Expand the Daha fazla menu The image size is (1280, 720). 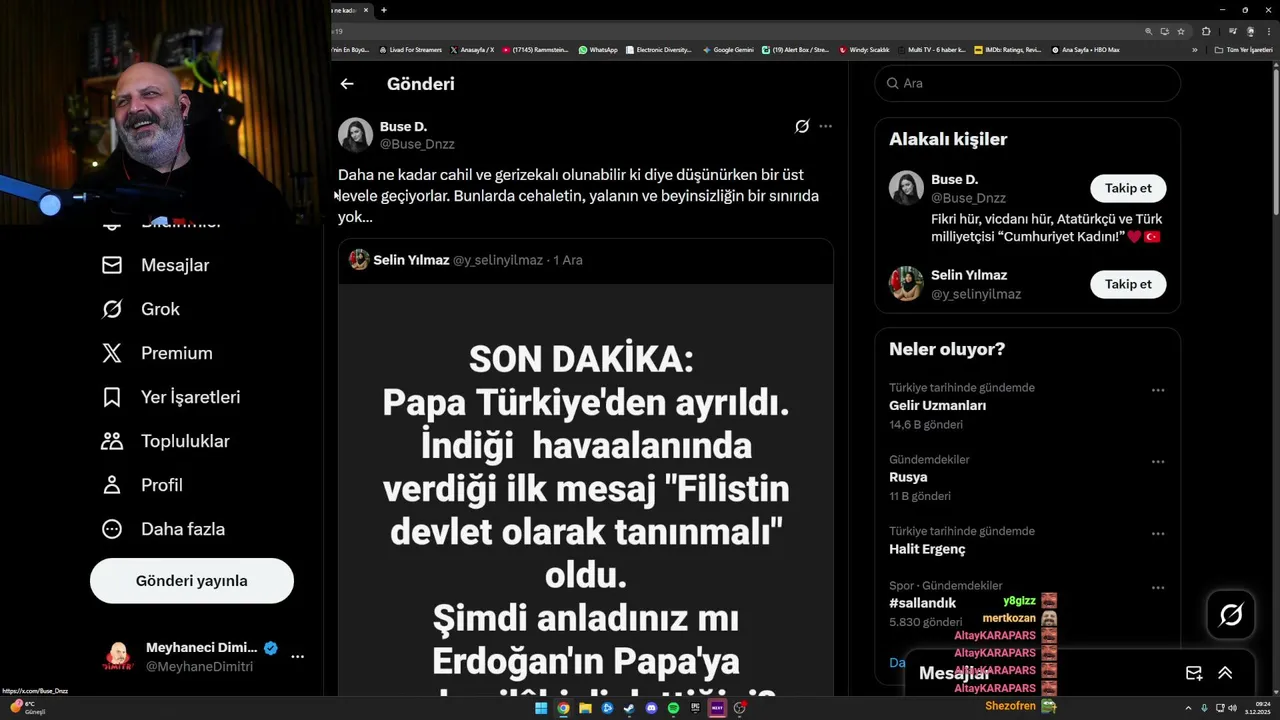pos(182,529)
